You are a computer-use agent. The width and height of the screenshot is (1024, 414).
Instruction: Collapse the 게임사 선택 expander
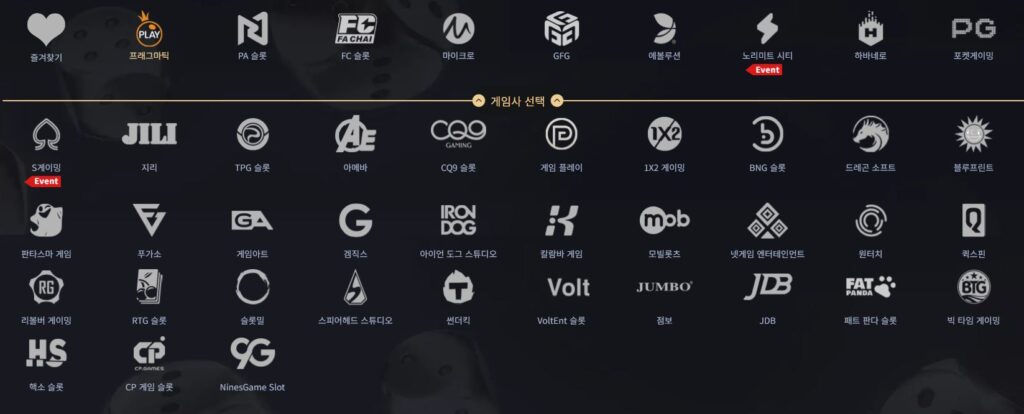pyautogui.click(x=516, y=100)
